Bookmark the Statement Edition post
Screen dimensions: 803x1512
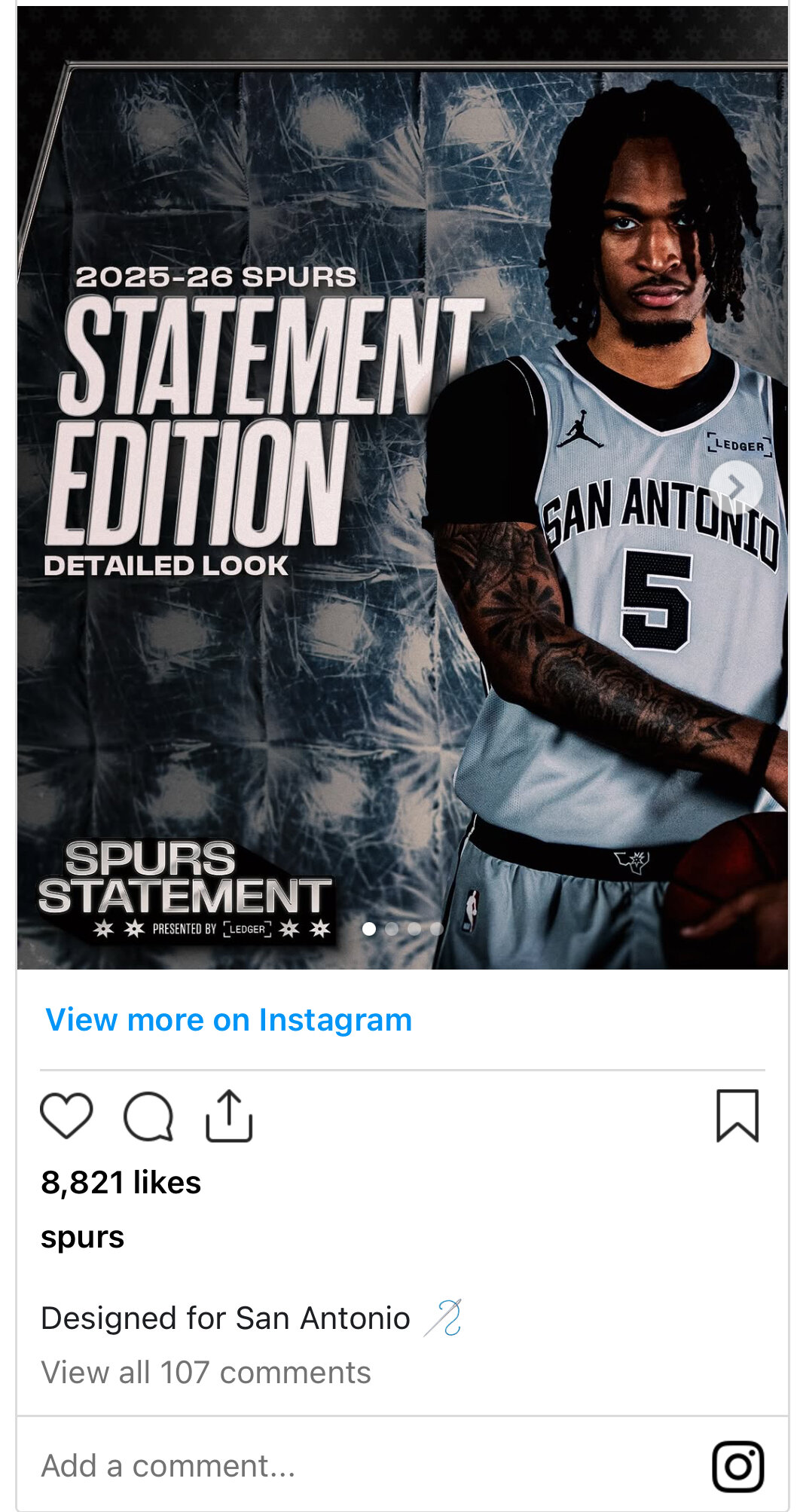pyautogui.click(x=737, y=1116)
